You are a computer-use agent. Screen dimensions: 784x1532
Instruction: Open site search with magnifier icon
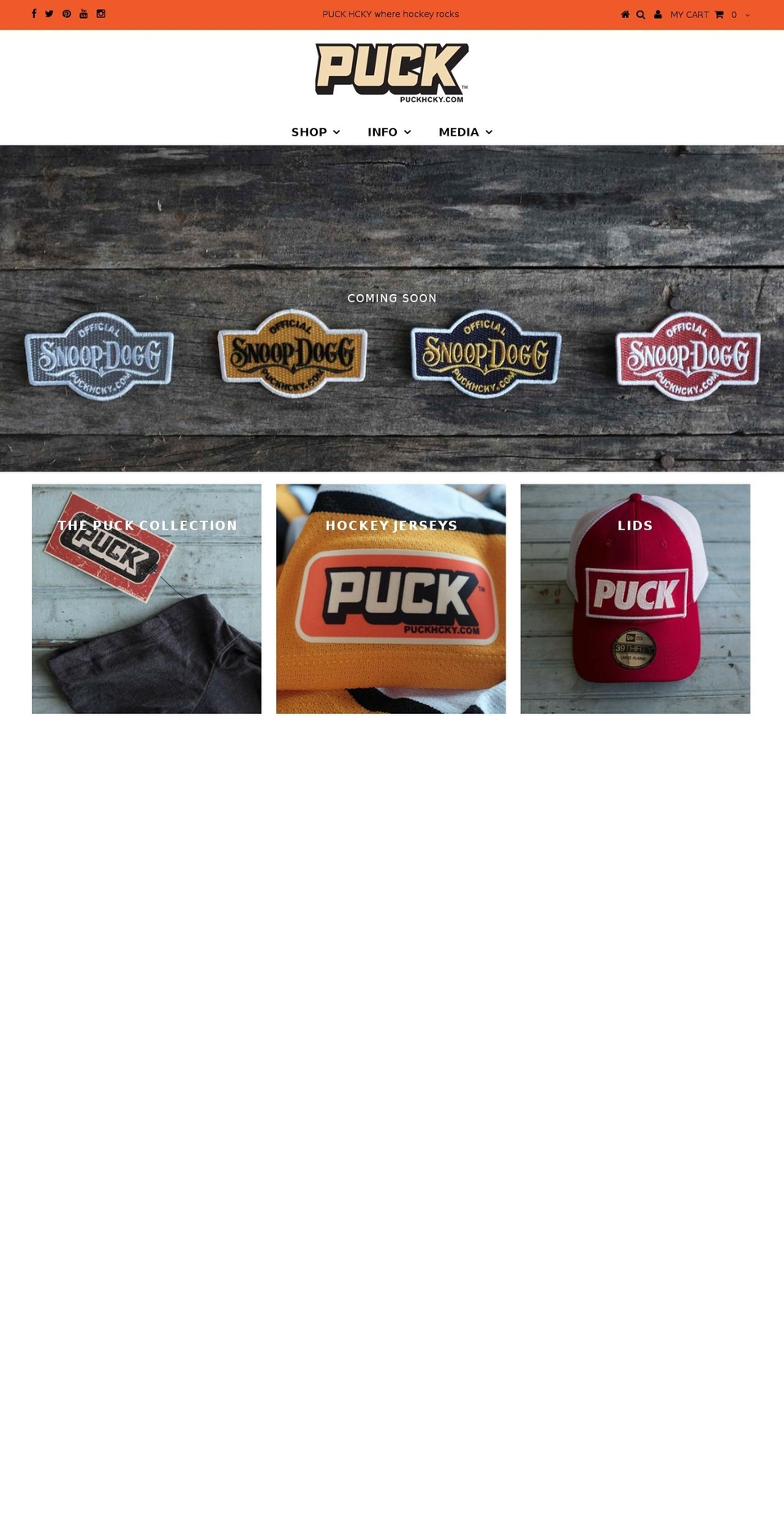[x=640, y=15]
